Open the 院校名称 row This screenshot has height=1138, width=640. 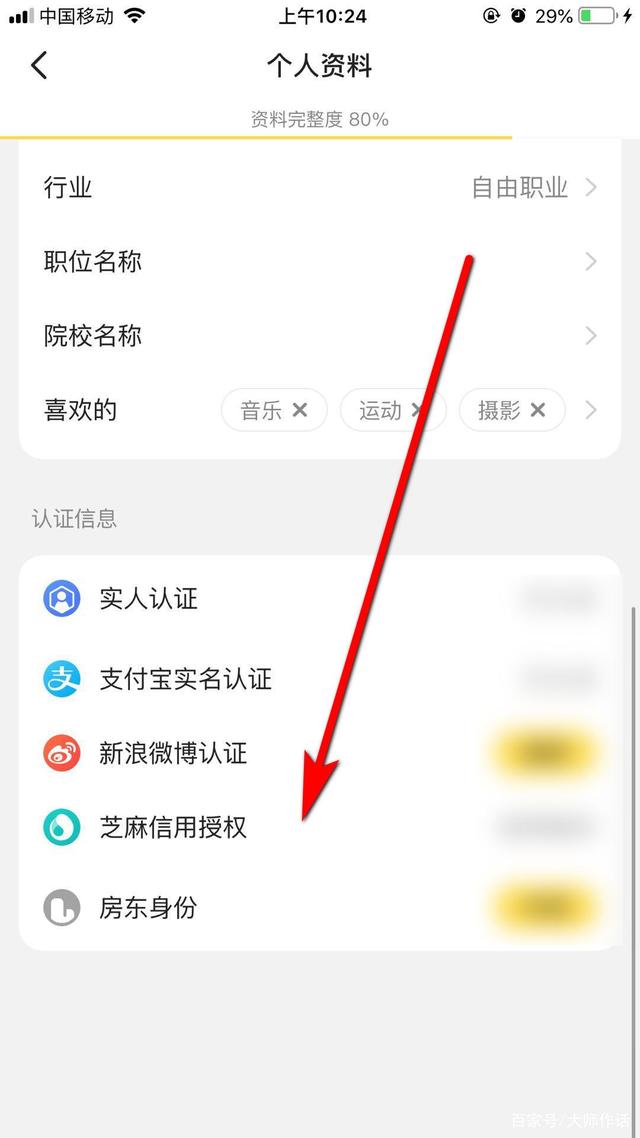pyautogui.click(x=320, y=336)
